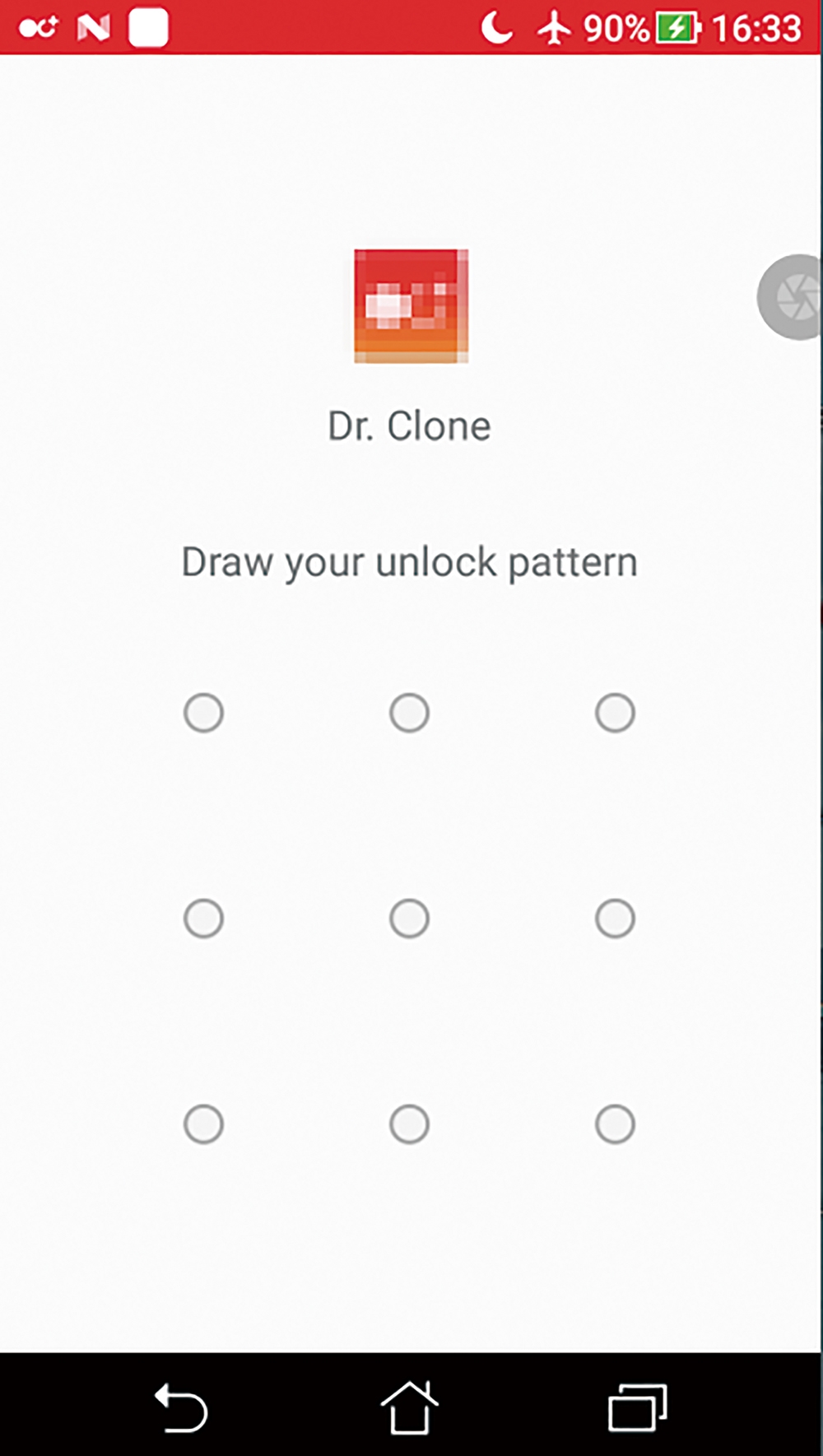Tap the top-left pattern dot
This screenshot has width=823, height=1456.
[203, 713]
